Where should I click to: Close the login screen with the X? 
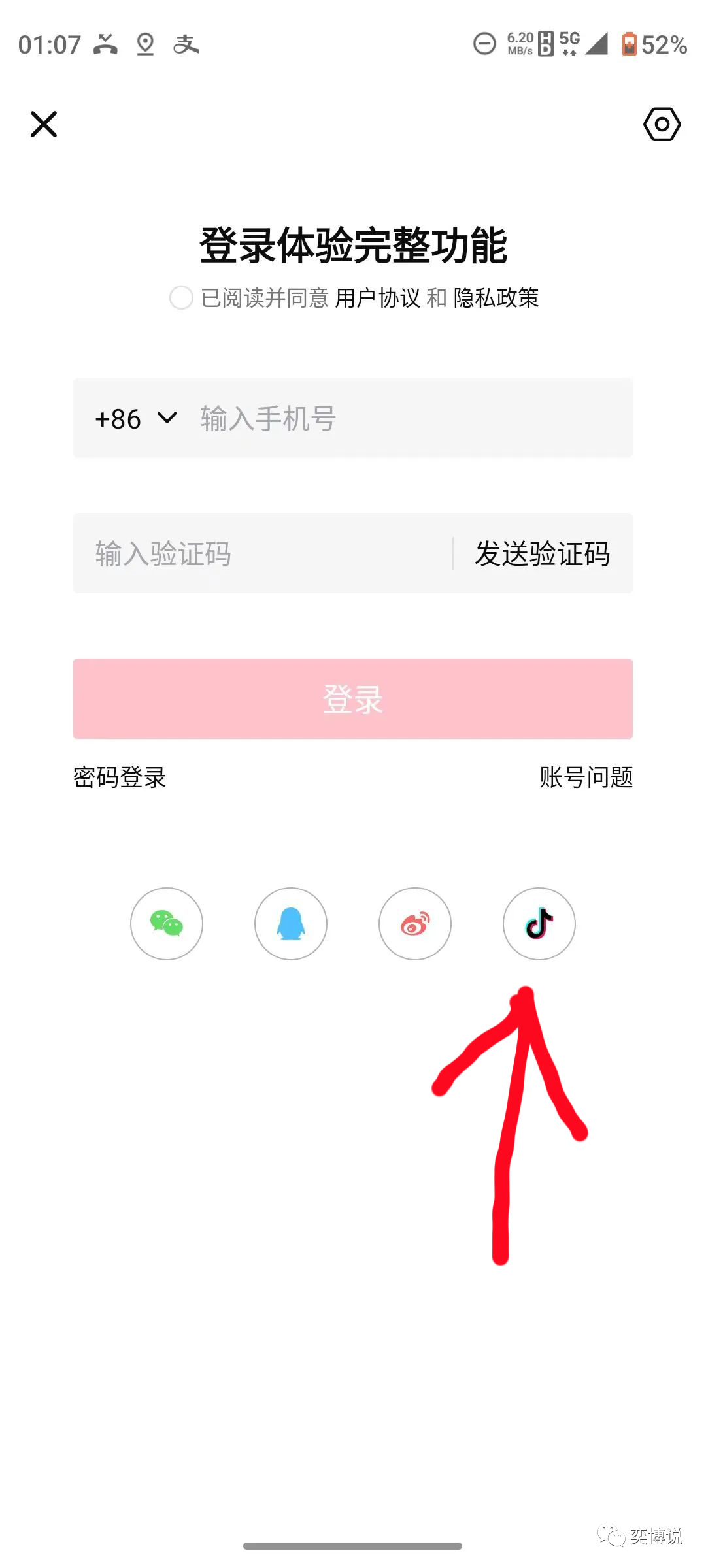(43, 125)
